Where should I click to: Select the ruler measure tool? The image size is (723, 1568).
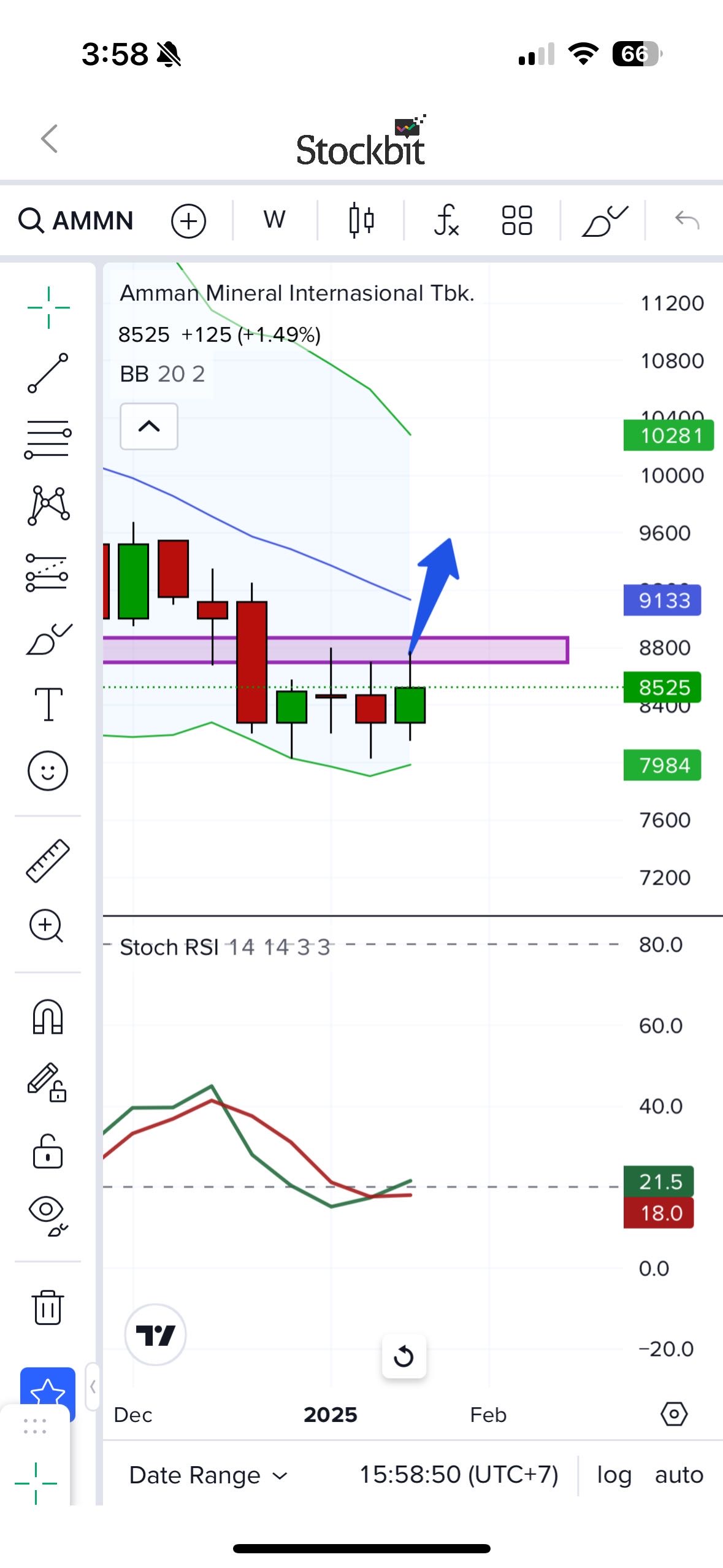[48, 861]
